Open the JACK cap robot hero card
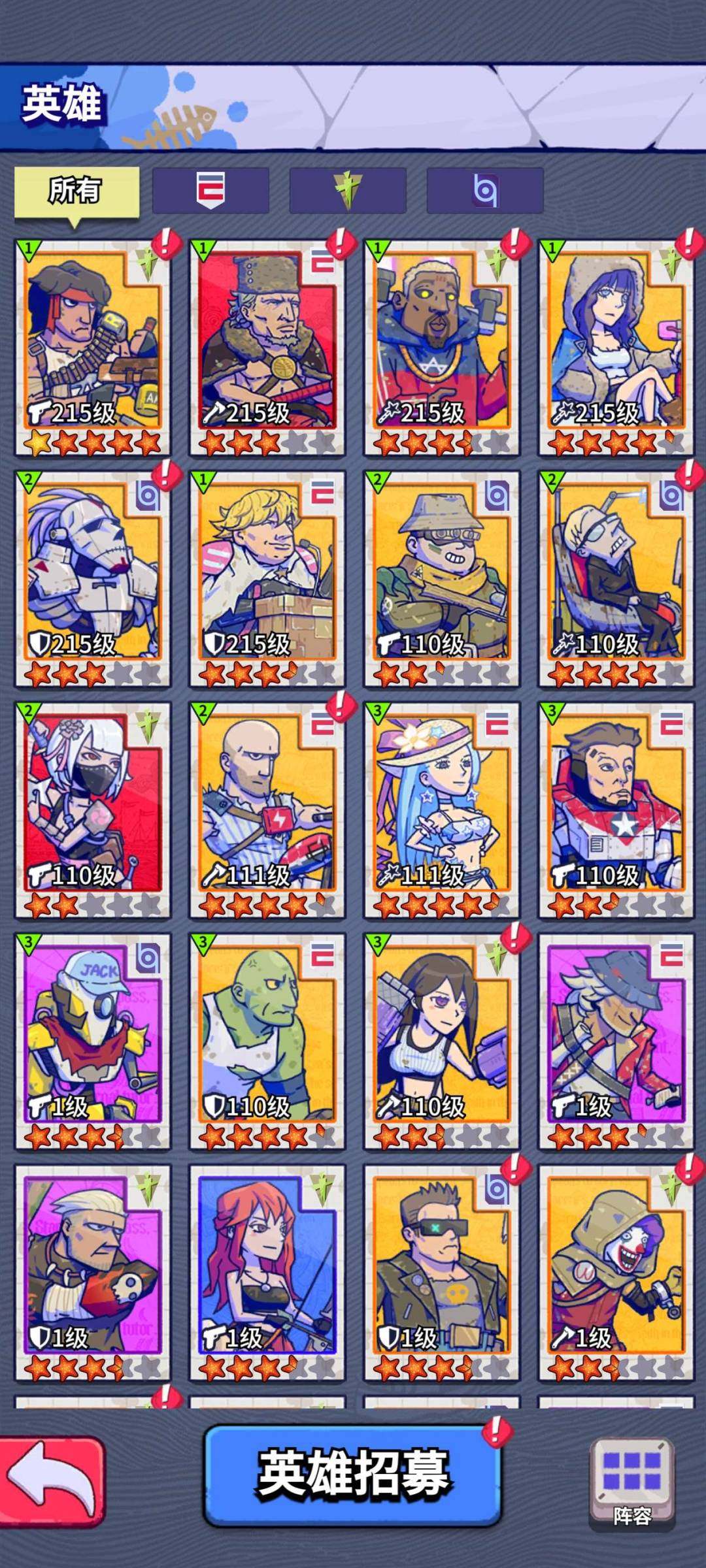 (x=92, y=1041)
